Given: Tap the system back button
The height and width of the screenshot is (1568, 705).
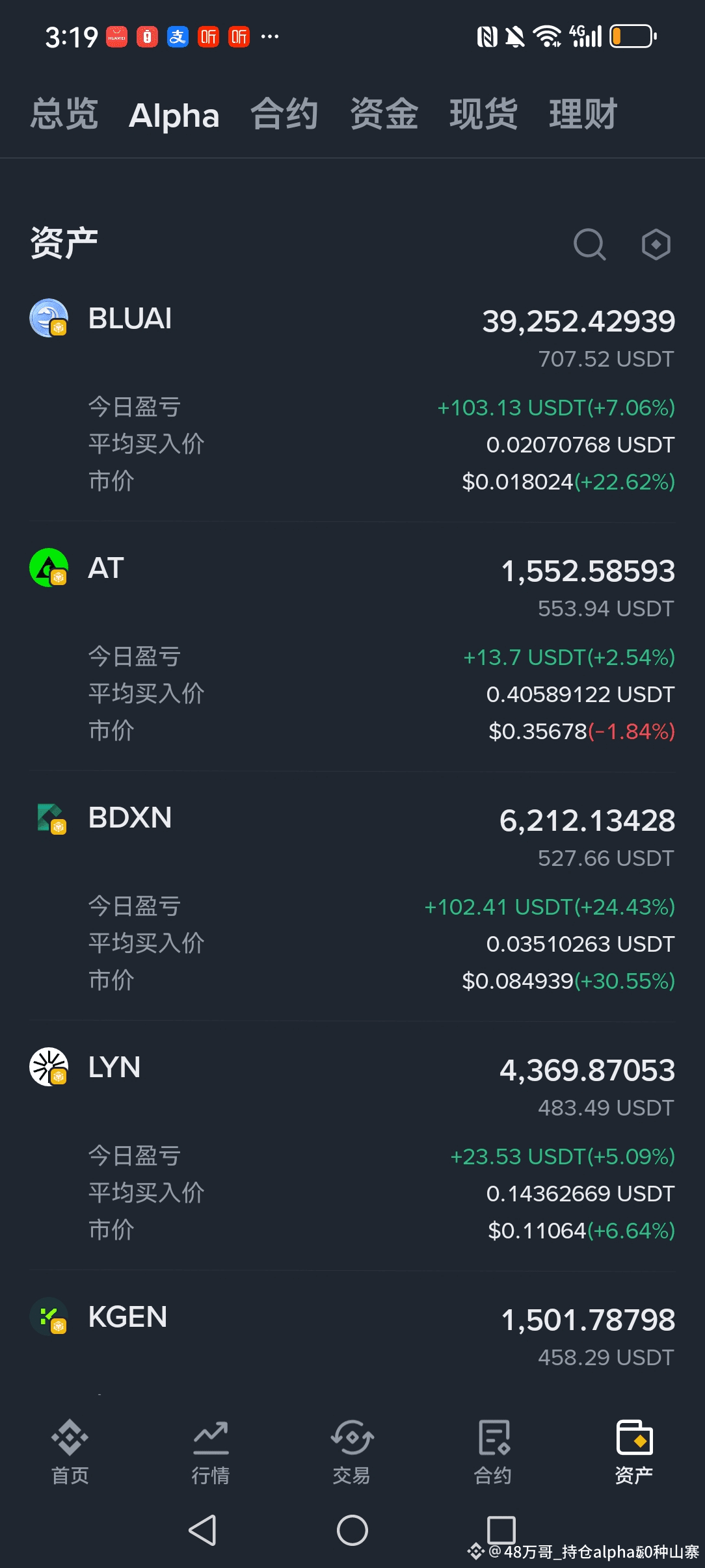Looking at the screenshot, I should (202, 1530).
